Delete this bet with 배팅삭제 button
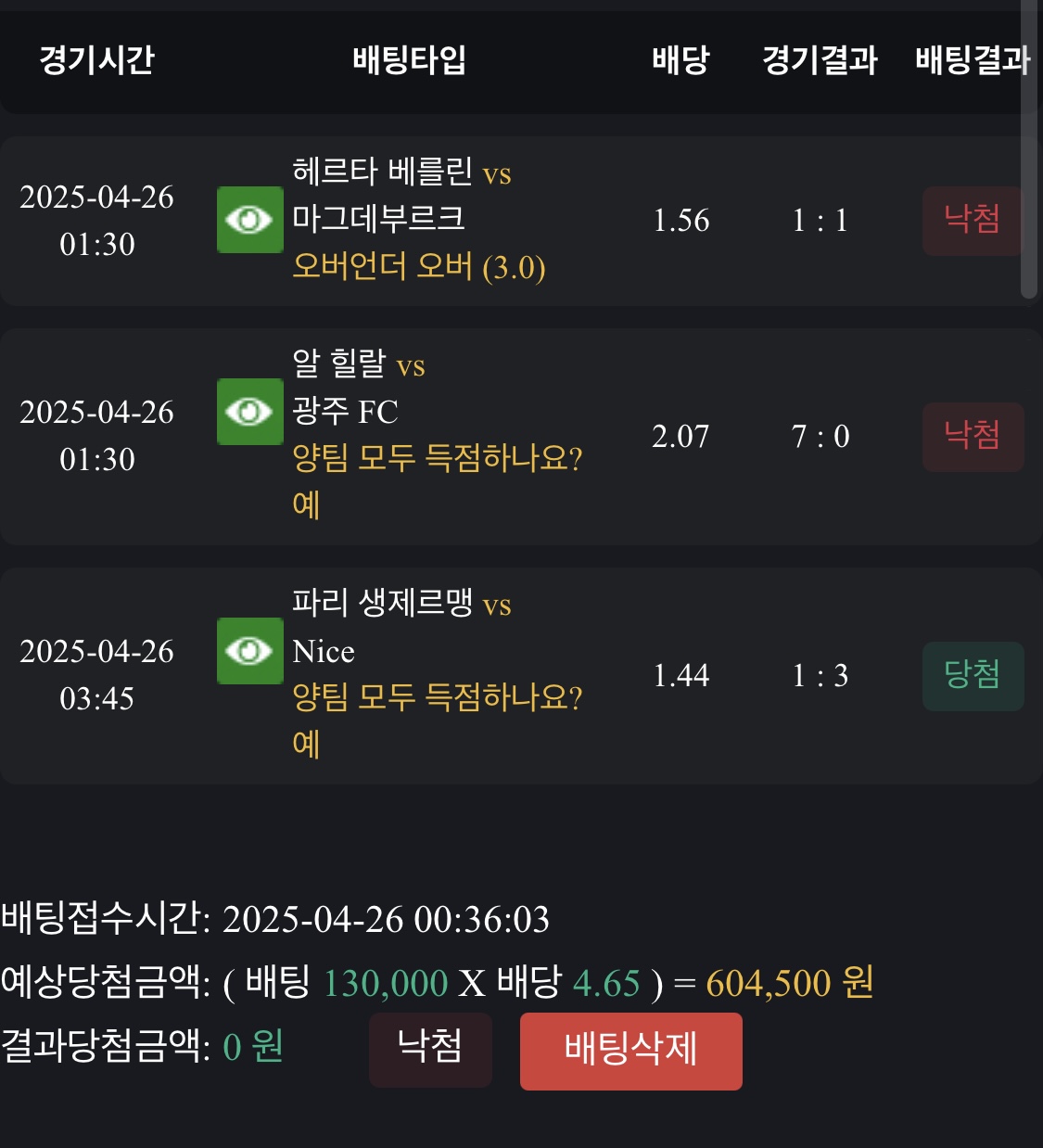 coord(630,1051)
